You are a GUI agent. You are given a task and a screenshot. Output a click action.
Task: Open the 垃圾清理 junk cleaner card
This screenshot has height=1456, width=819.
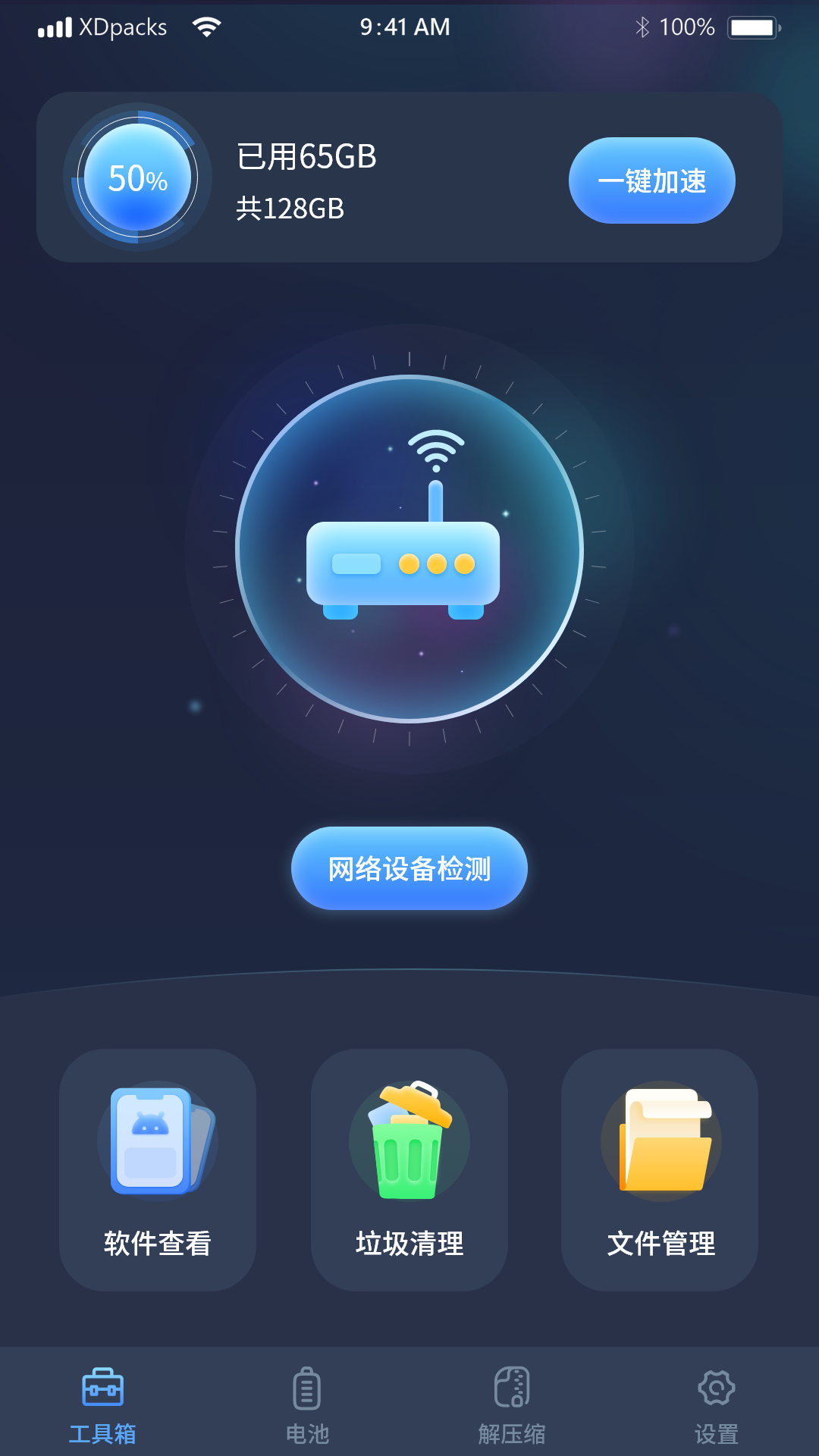pos(409,1169)
